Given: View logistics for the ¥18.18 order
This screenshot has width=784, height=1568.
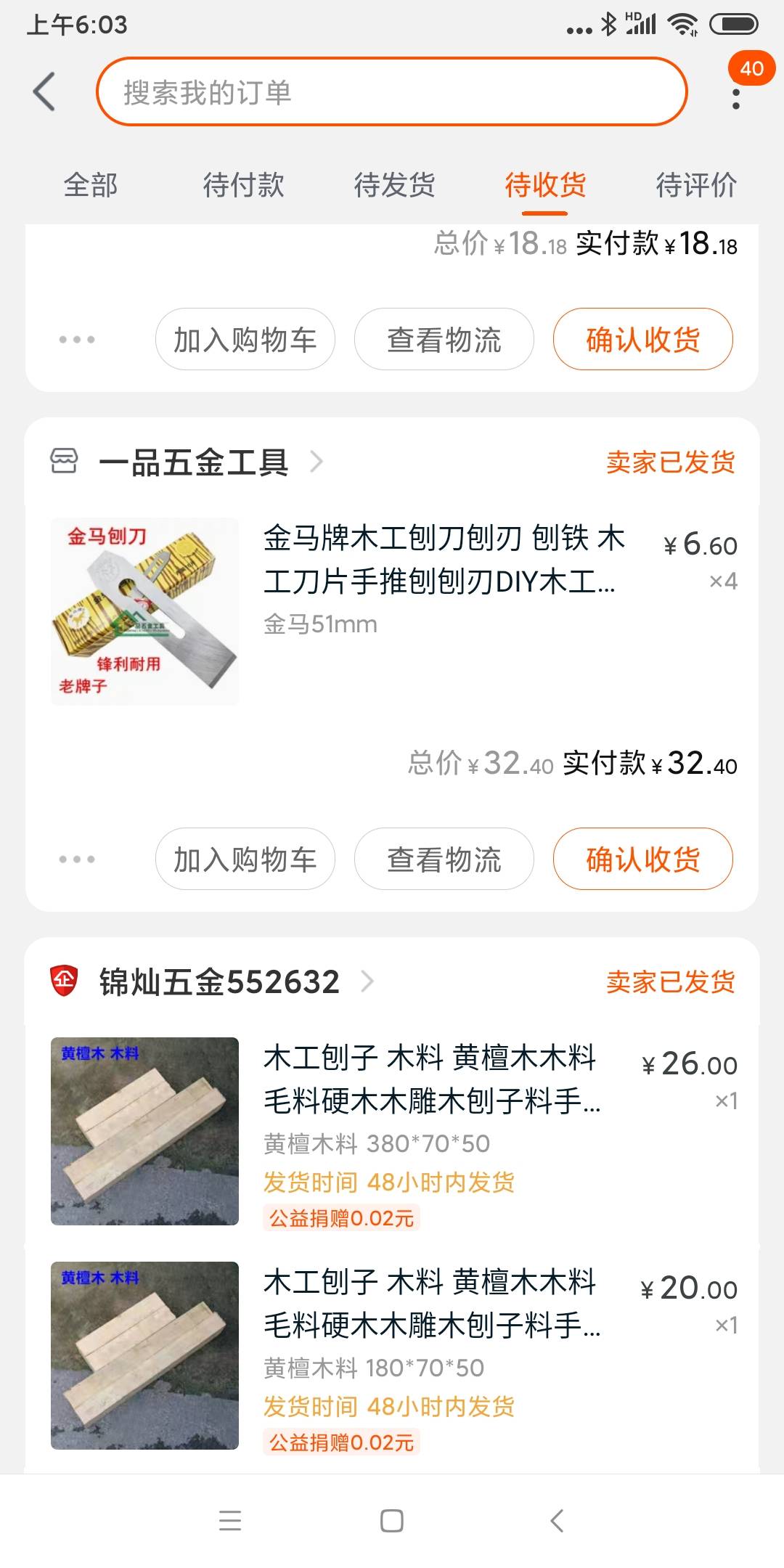Looking at the screenshot, I should 444,340.
